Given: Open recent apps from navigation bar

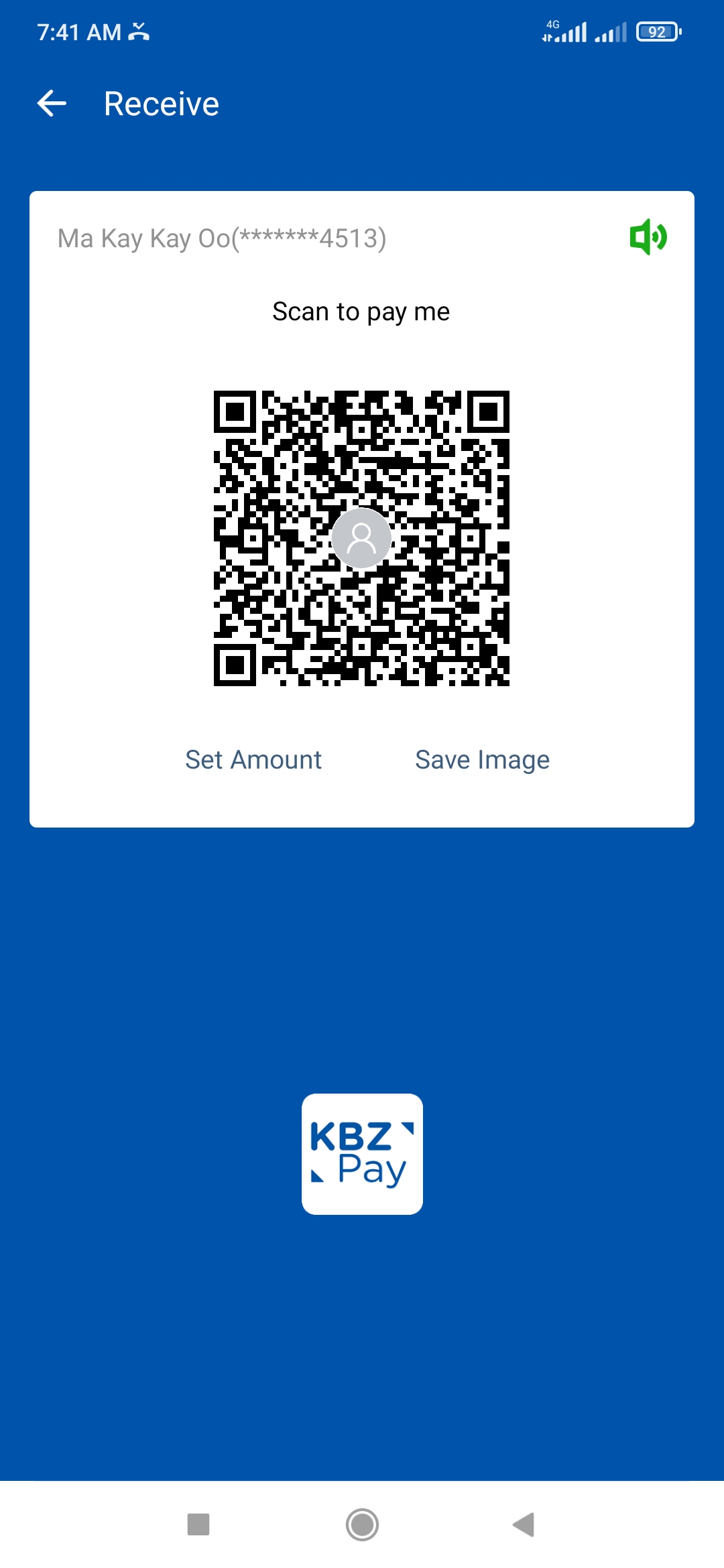Looking at the screenshot, I should coord(198,1524).
